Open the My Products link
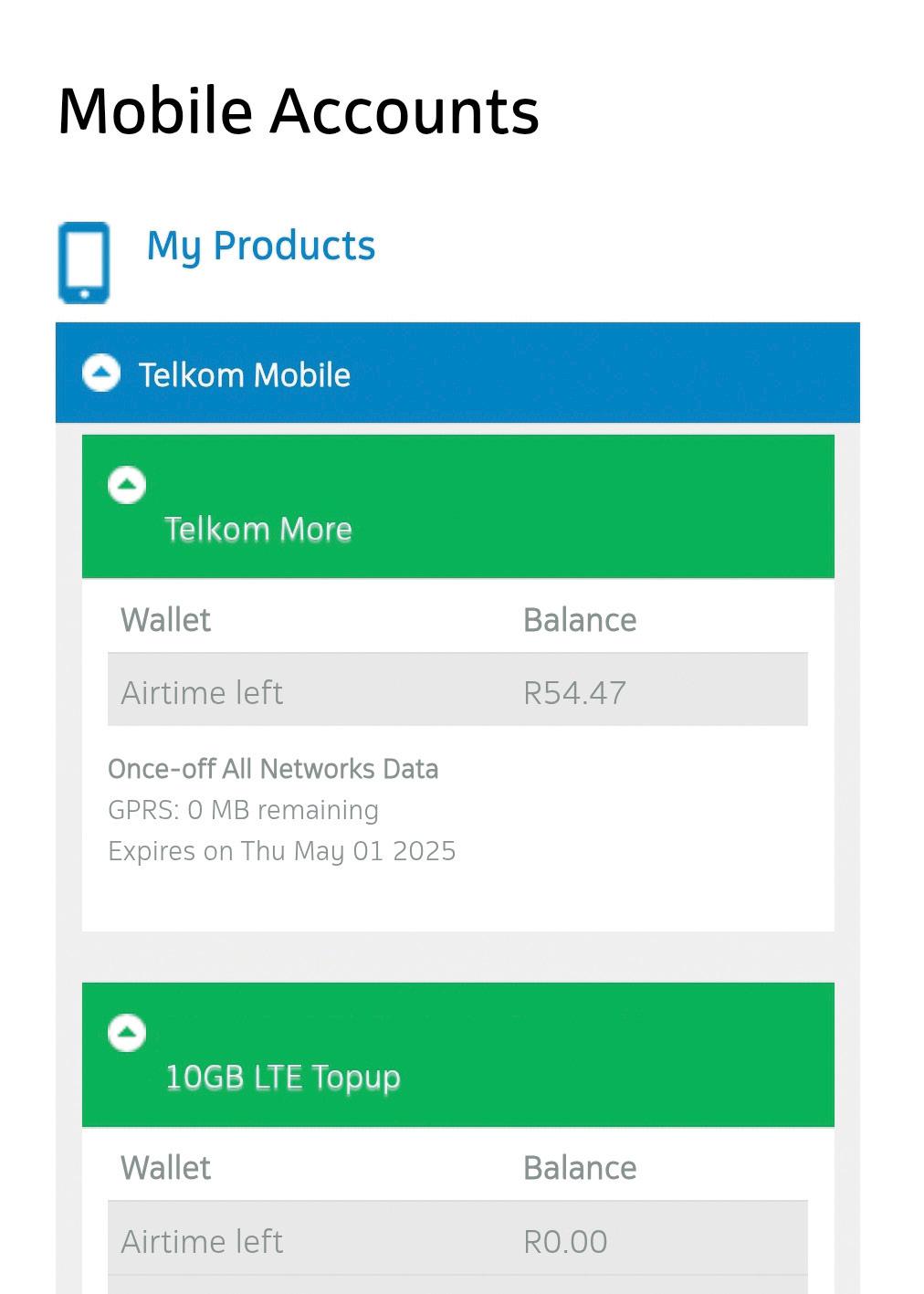 point(261,246)
